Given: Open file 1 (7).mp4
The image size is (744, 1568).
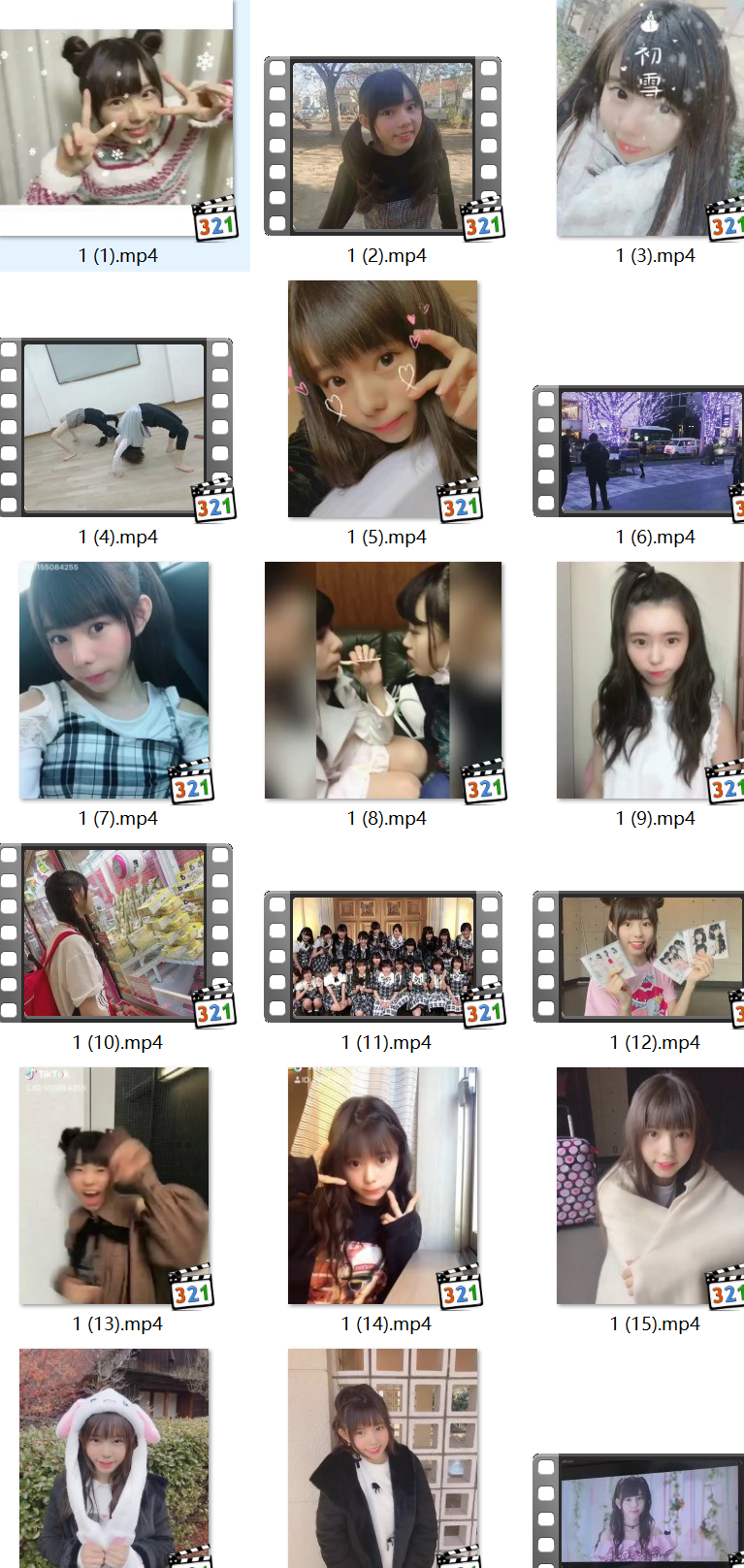Looking at the screenshot, I should (114, 679).
